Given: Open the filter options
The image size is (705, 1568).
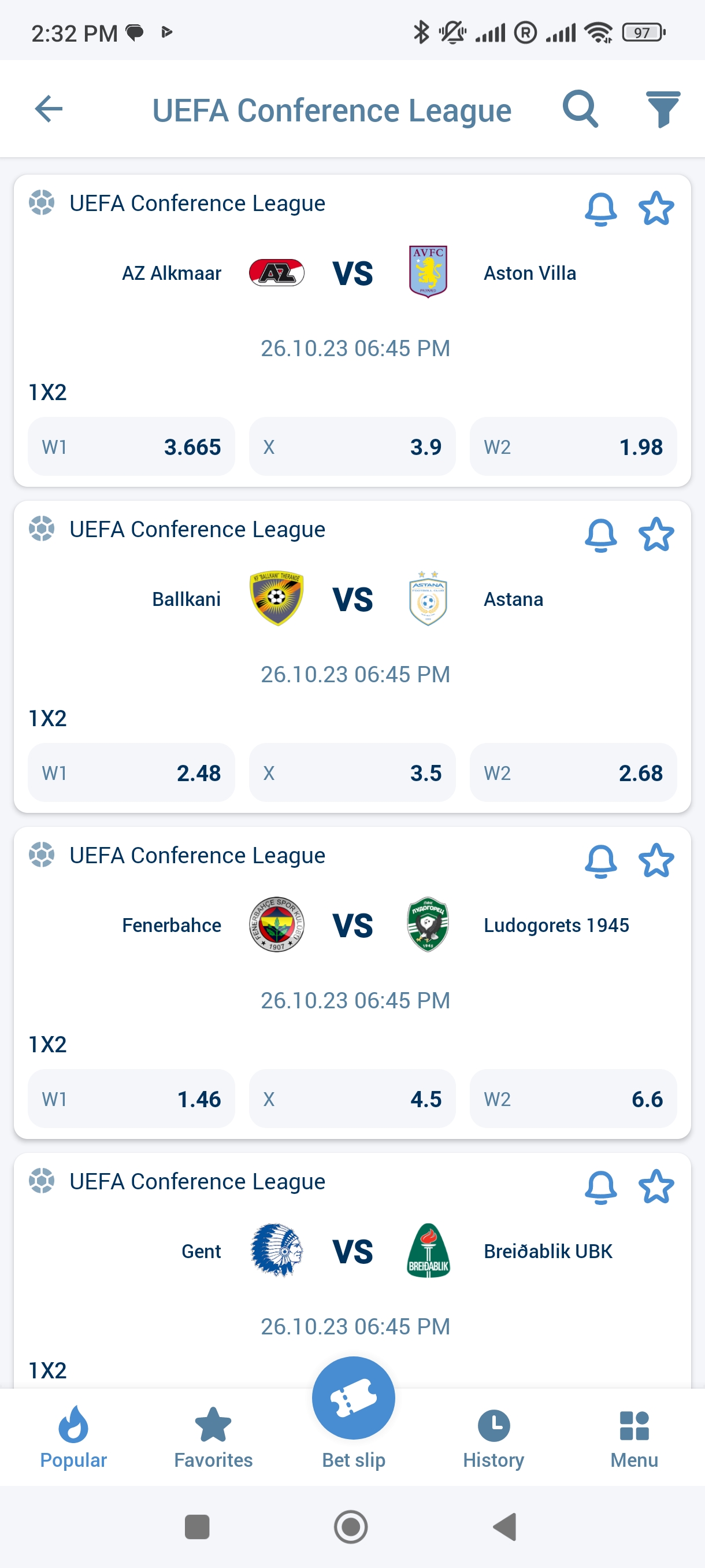Looking at the screenshot, I should (x=663, y=110).
